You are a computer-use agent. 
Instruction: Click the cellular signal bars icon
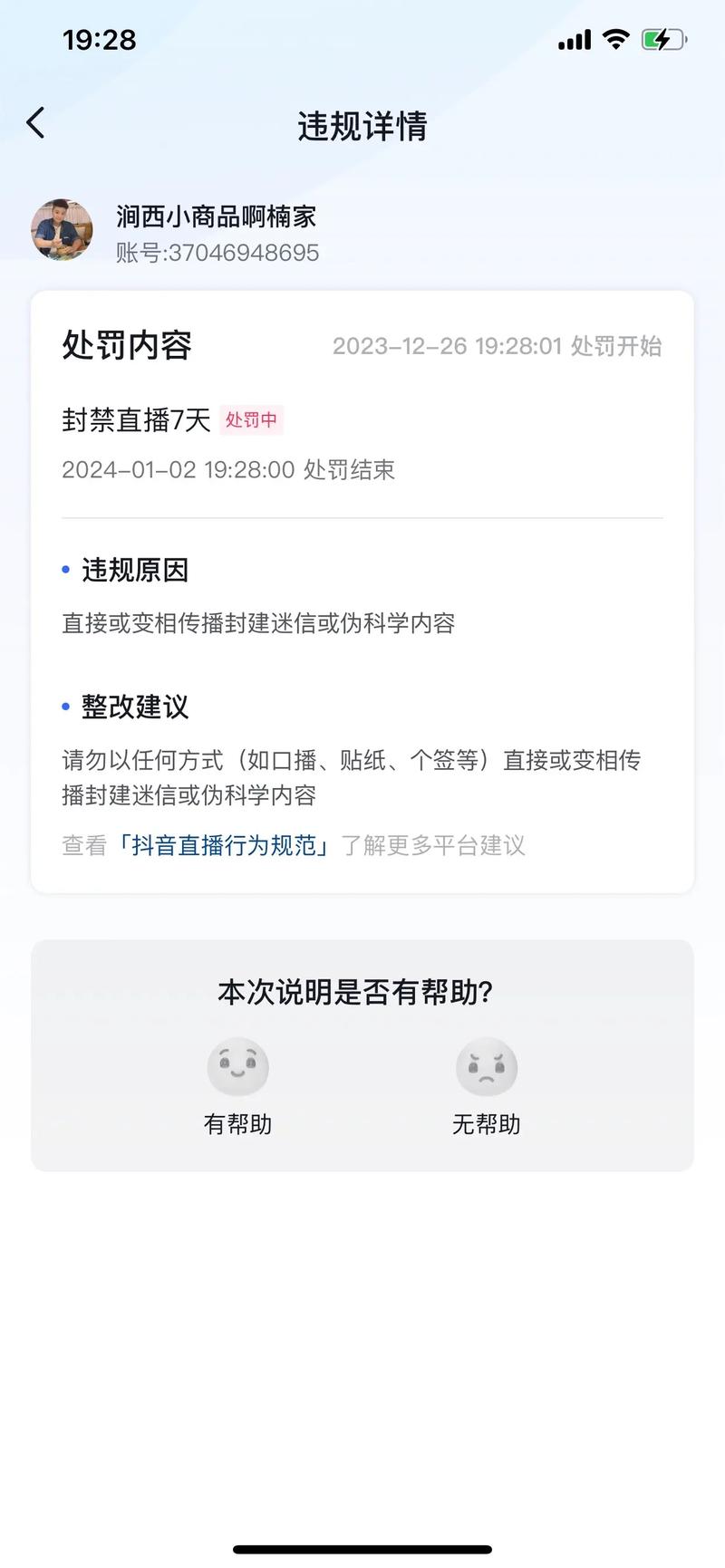point(574,40)
